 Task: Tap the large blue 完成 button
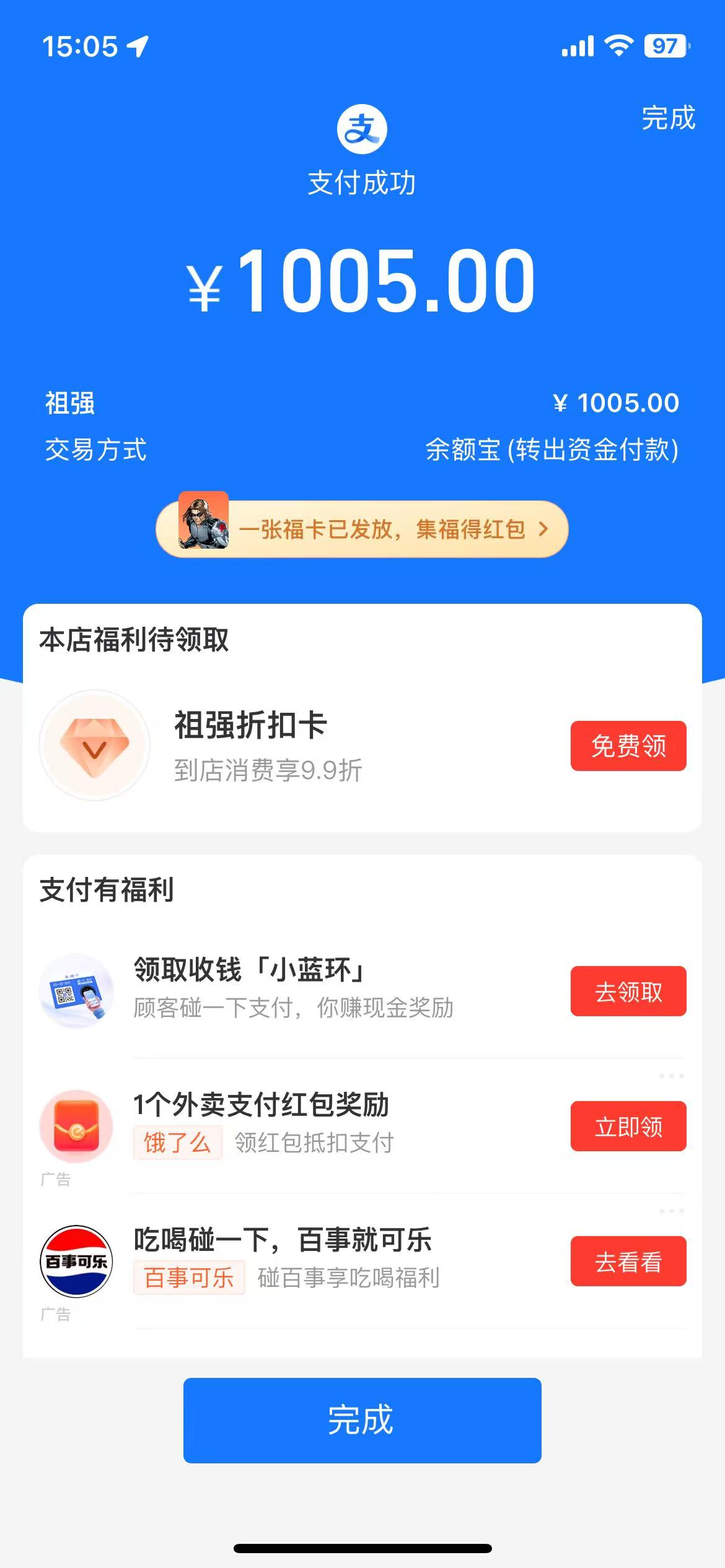pyautogui.click(x=362, y=1420)
